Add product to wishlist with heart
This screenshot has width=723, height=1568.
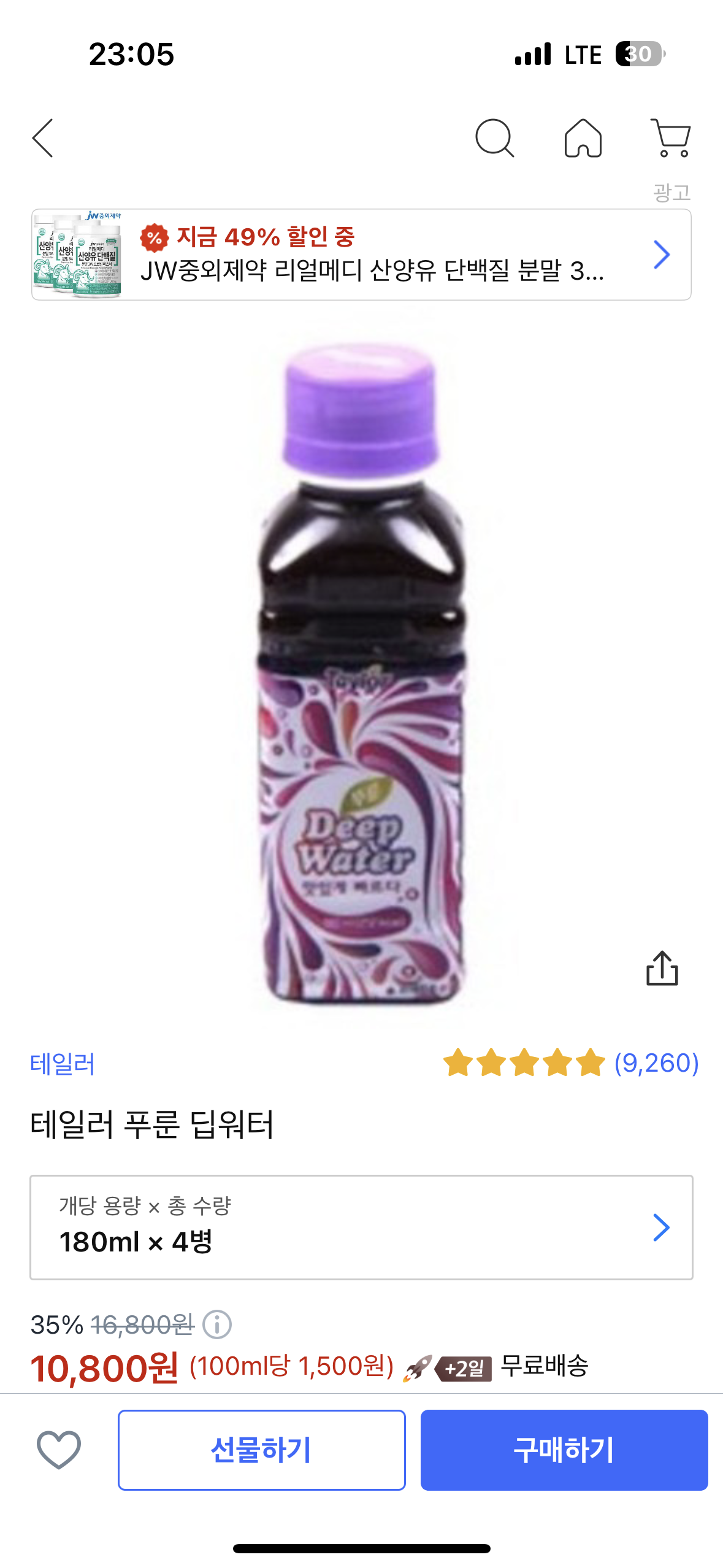click(59, 1450)
